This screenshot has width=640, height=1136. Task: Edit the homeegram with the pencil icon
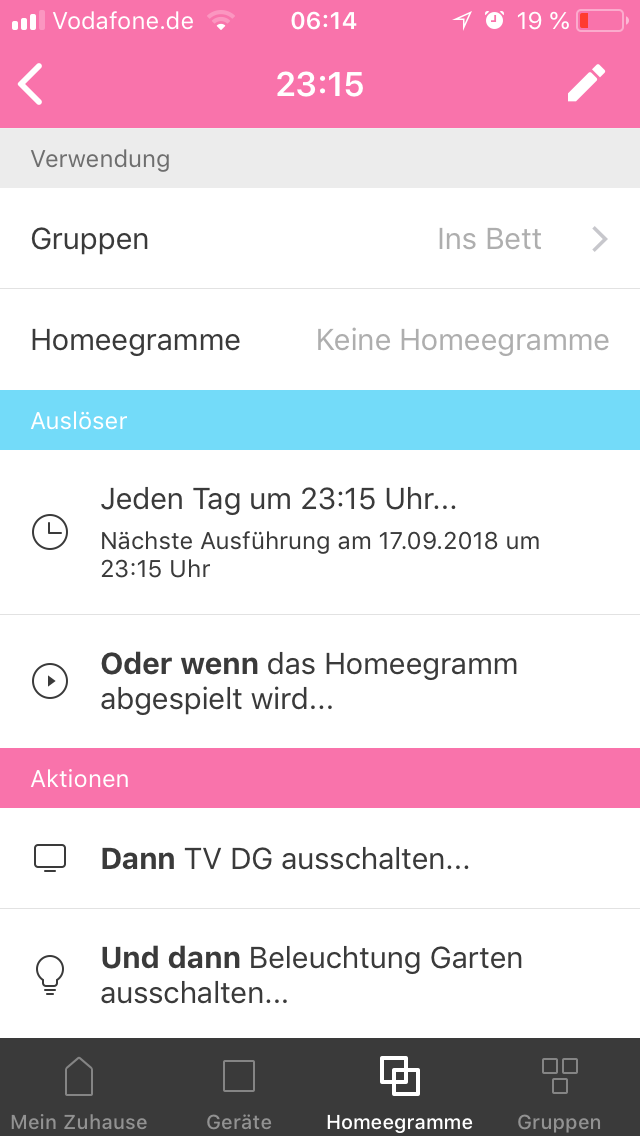586,83
